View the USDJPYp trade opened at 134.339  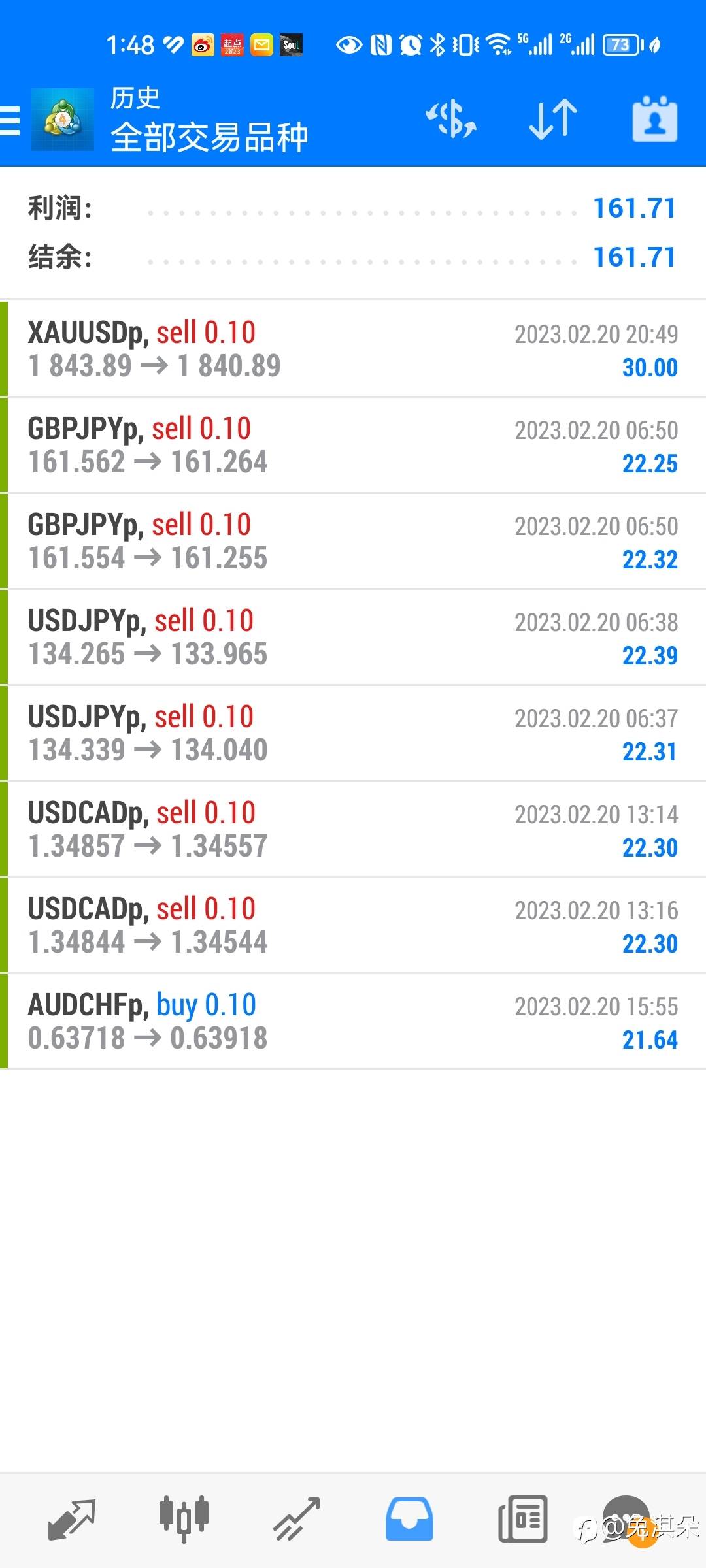coord(353,733)
